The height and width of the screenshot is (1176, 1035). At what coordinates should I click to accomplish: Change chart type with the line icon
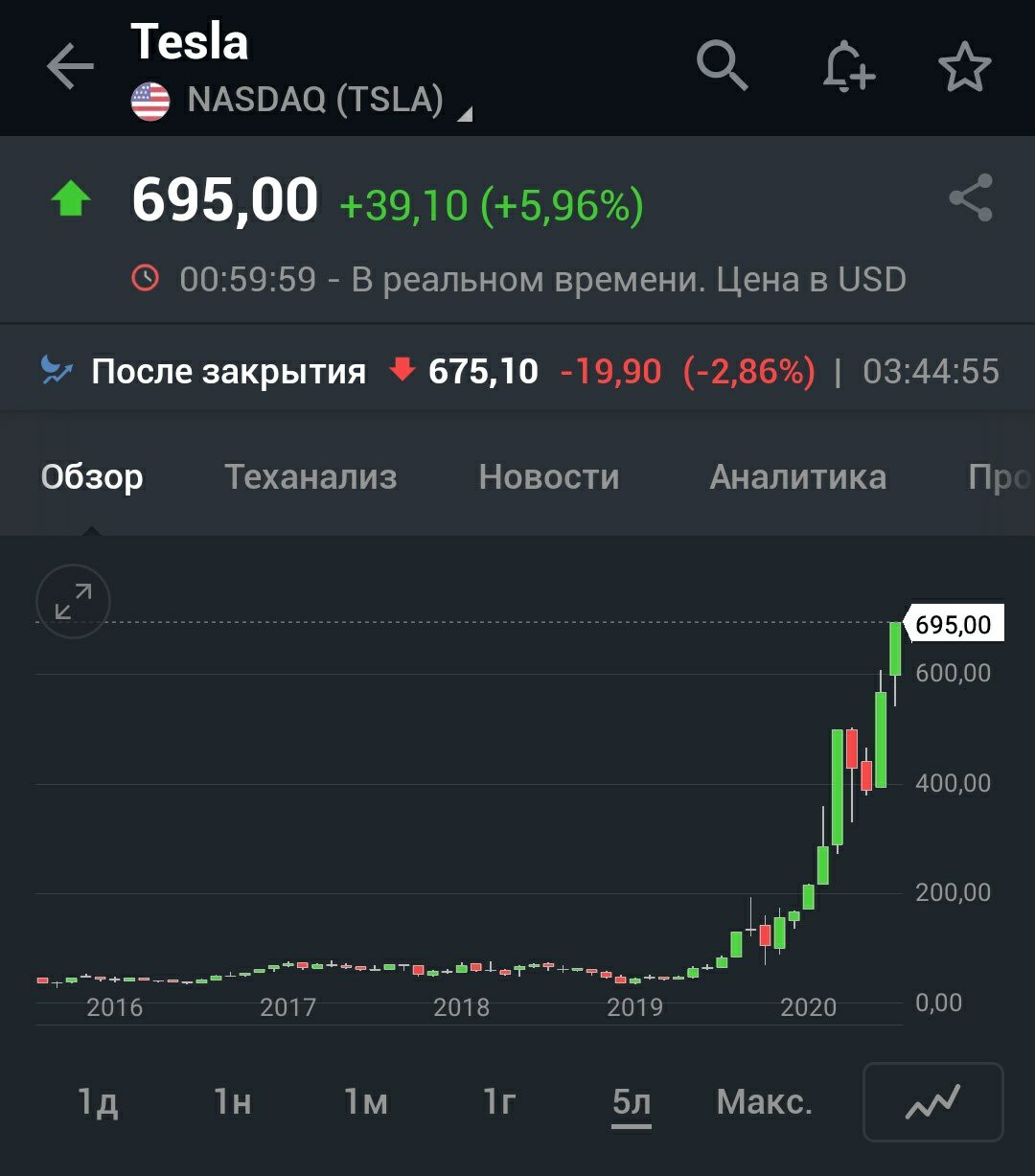pyautogui.click(x=932, y=1102)
